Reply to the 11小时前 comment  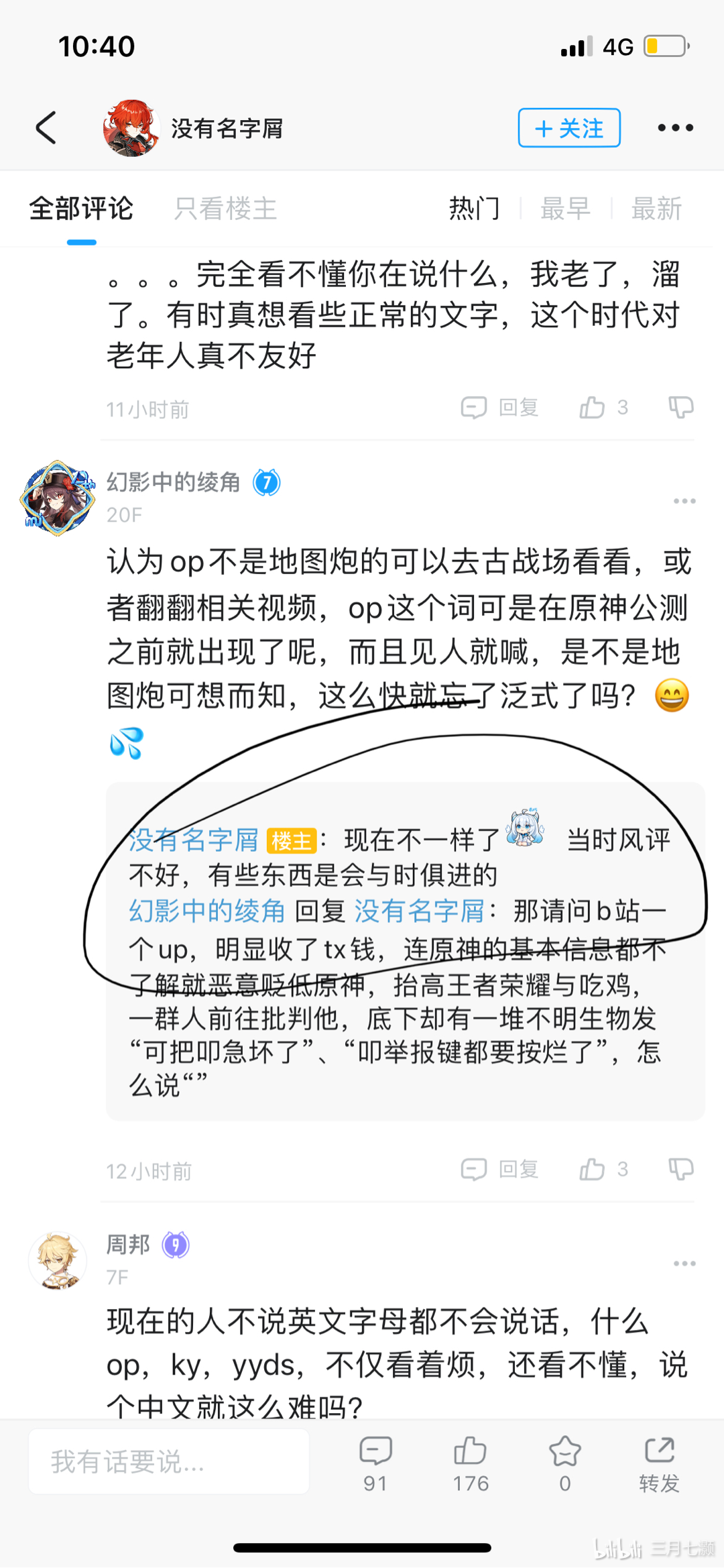(500, 407)
